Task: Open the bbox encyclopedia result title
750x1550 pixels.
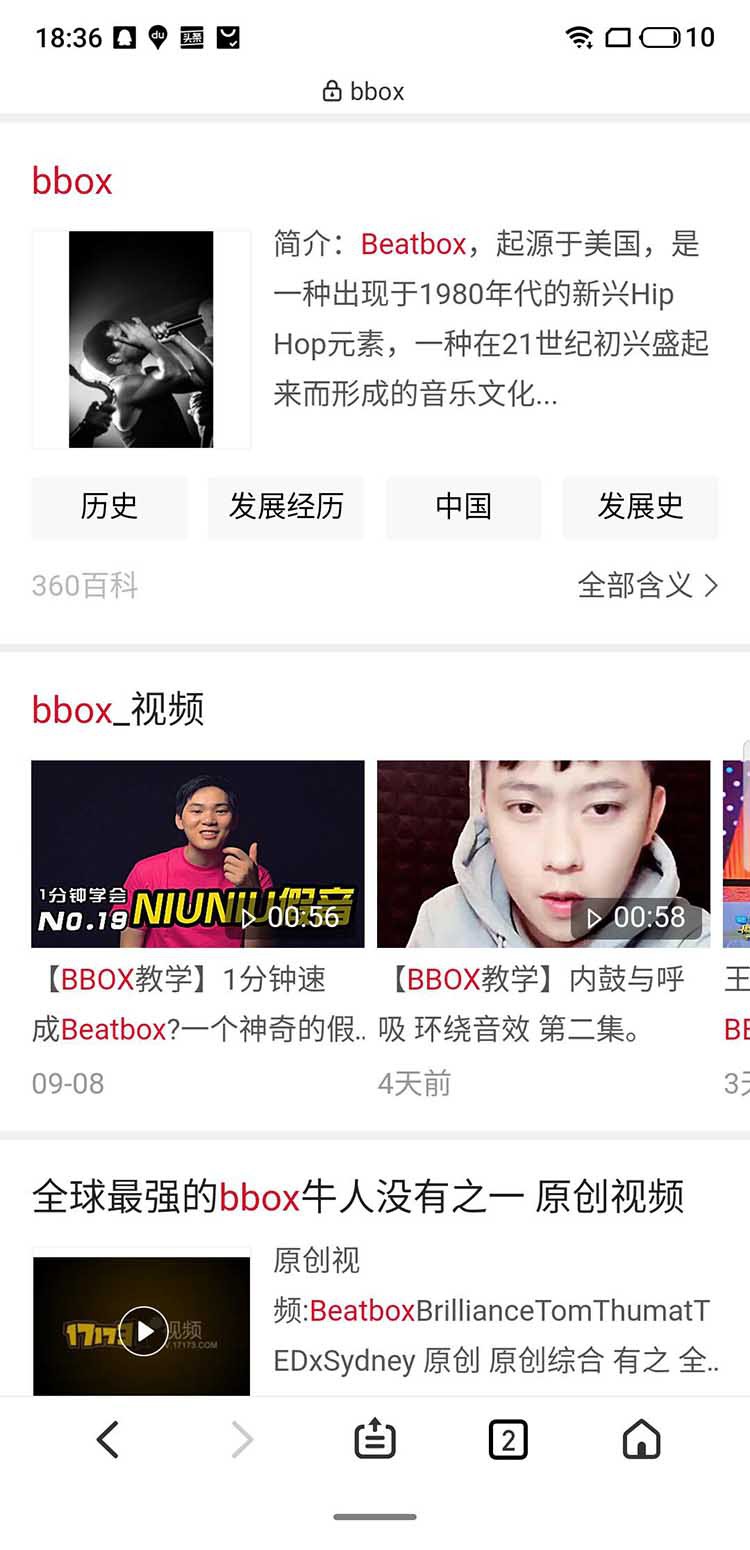Action: [72, 181]
